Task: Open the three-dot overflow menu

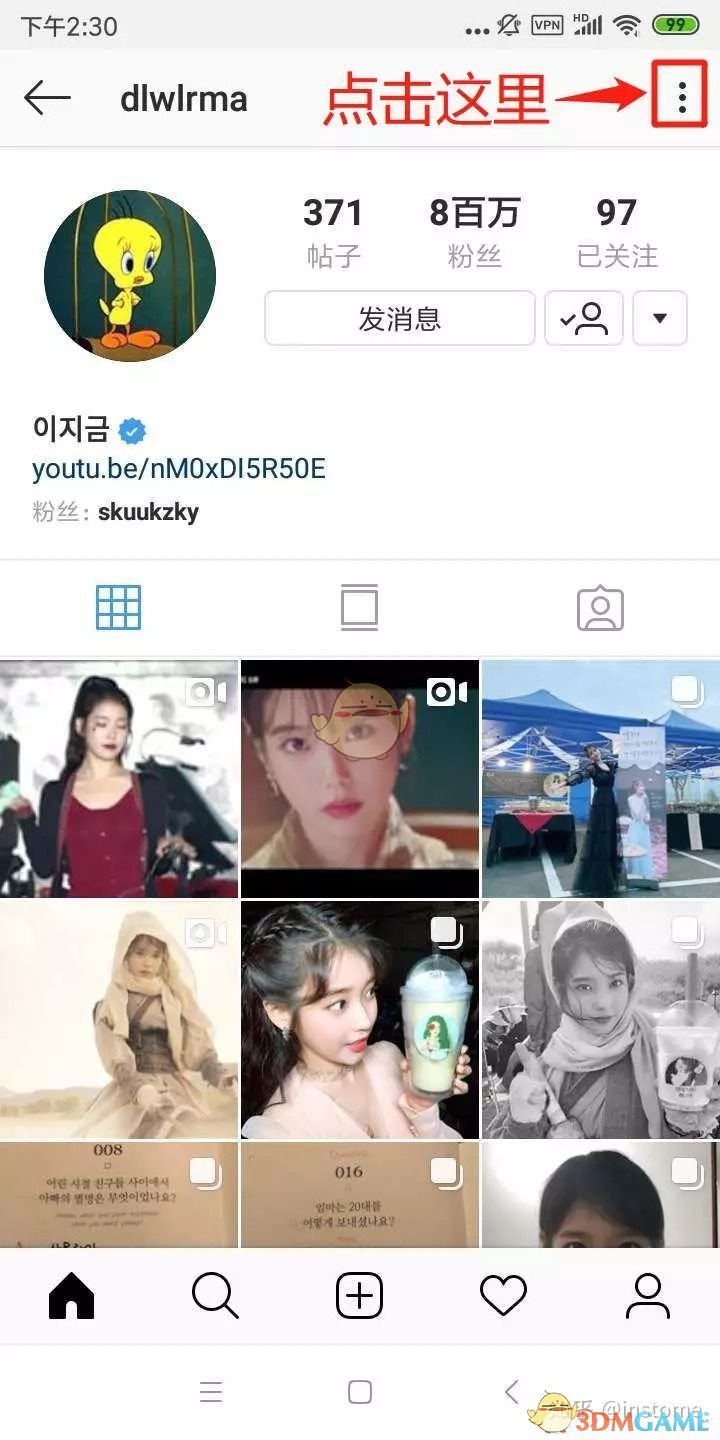Action: click(681, 97)
